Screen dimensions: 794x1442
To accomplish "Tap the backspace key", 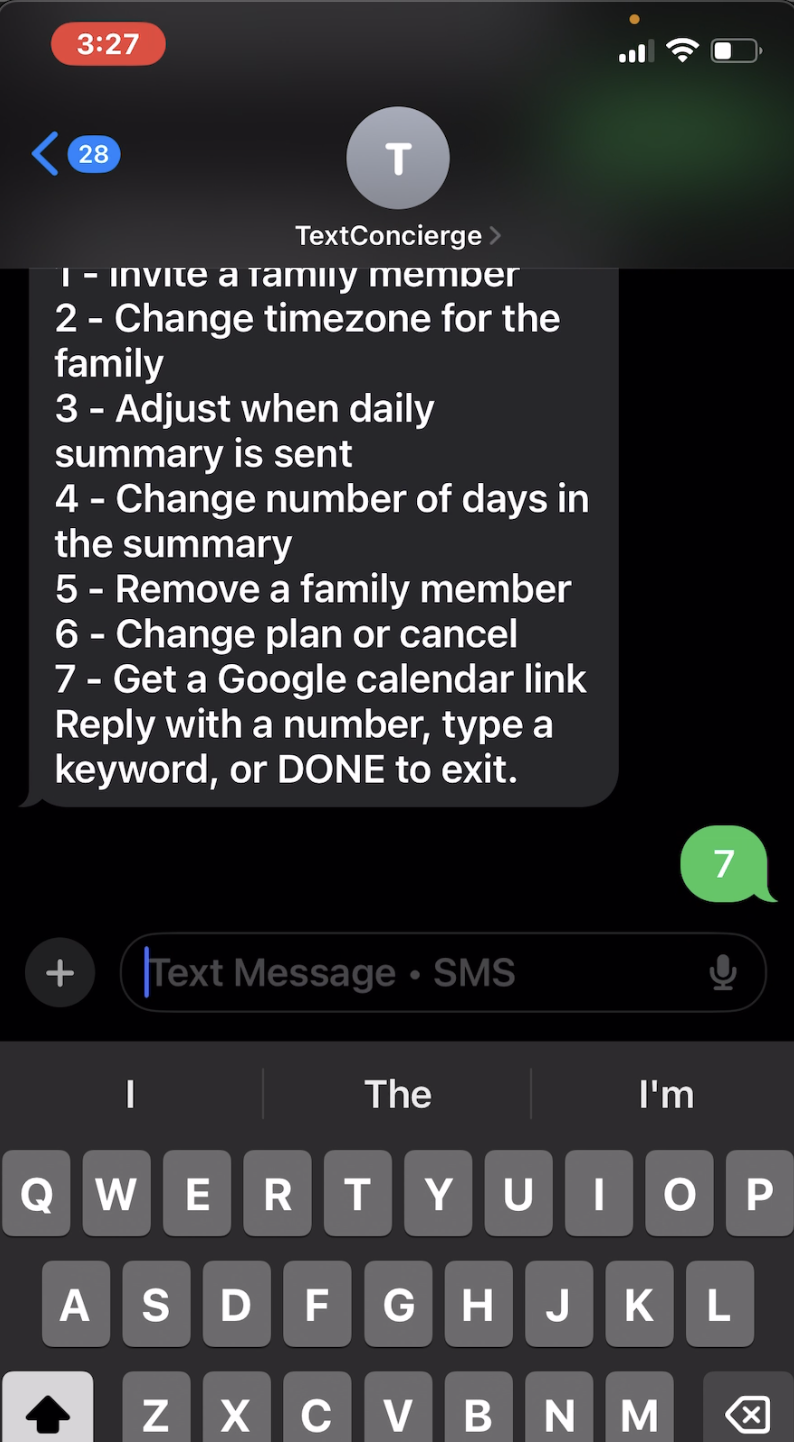I will [x=747, y=1412].
